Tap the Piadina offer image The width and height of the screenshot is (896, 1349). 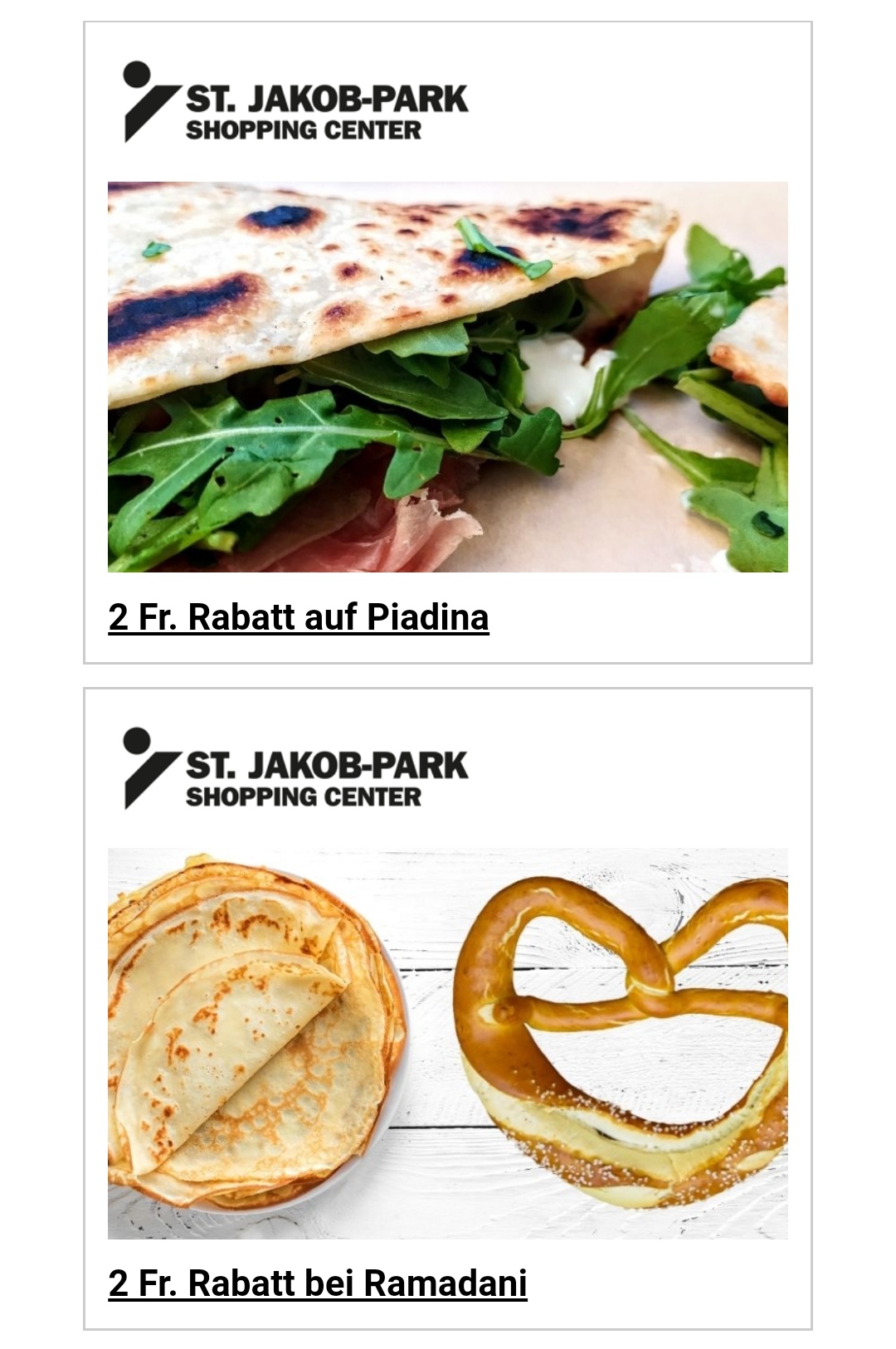448,377
